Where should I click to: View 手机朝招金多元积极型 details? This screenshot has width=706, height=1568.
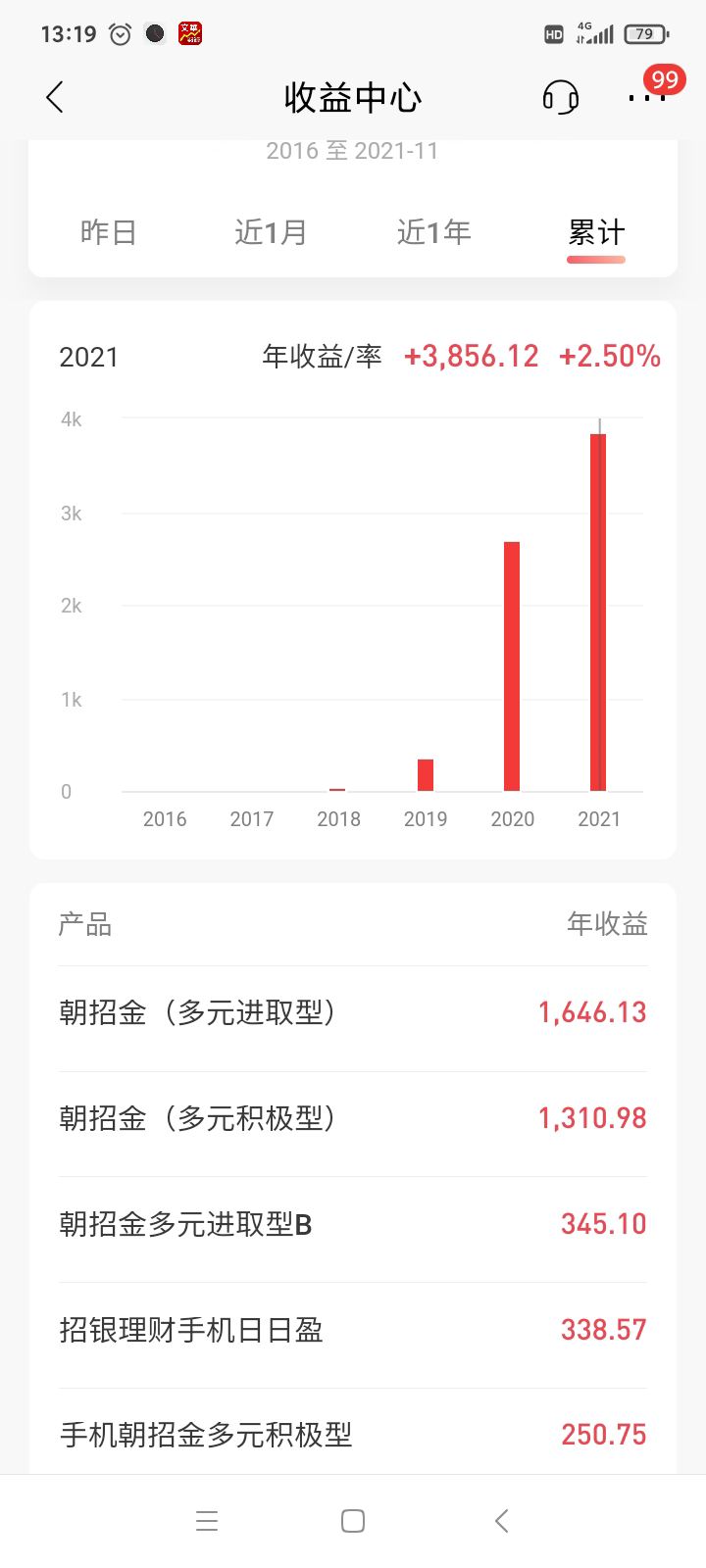tap(353, 1435)
